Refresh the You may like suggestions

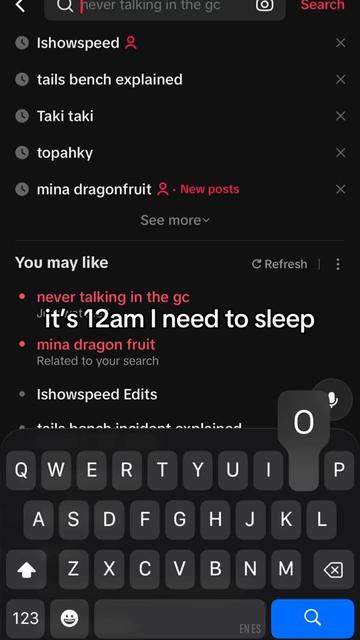tap(279, 264)
